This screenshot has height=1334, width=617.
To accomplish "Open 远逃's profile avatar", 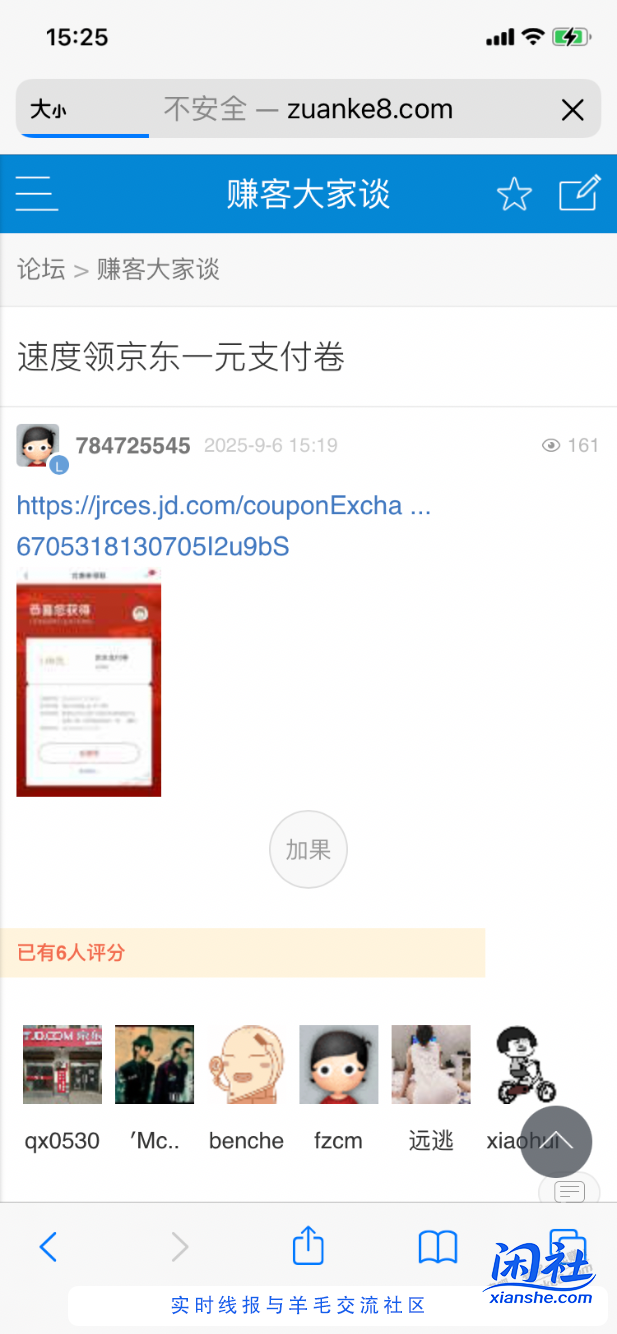I will tap(430, 1064).
